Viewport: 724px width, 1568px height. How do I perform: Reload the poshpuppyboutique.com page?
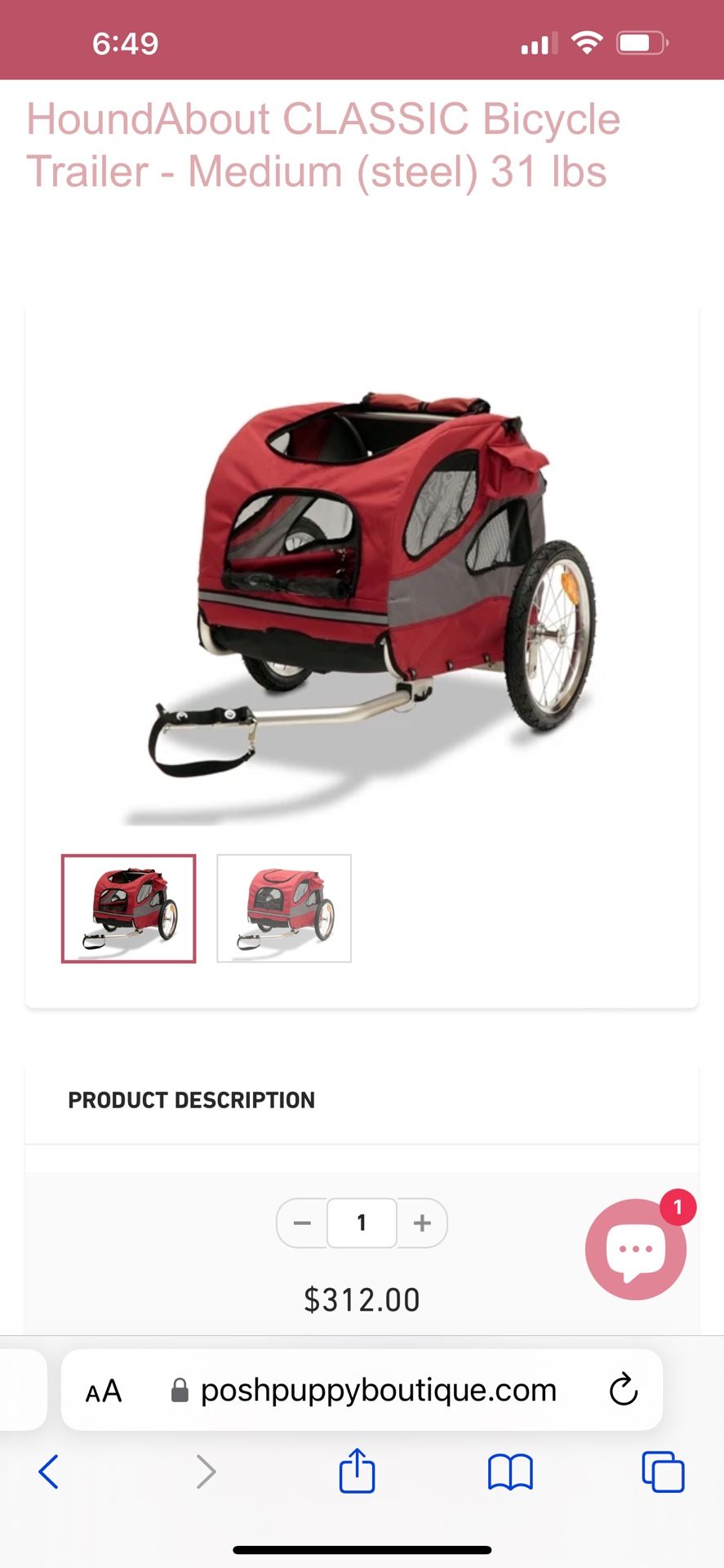(x=624, y=1389)
